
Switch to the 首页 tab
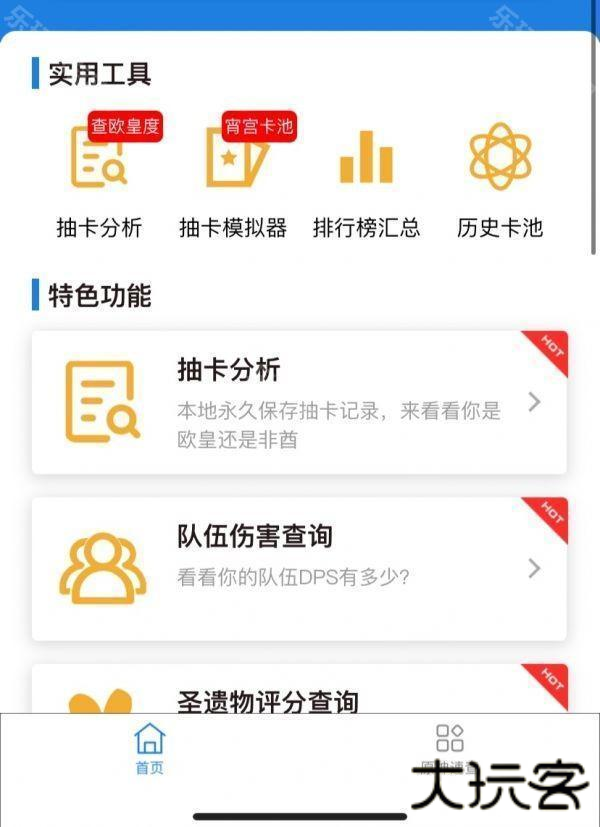150,750
